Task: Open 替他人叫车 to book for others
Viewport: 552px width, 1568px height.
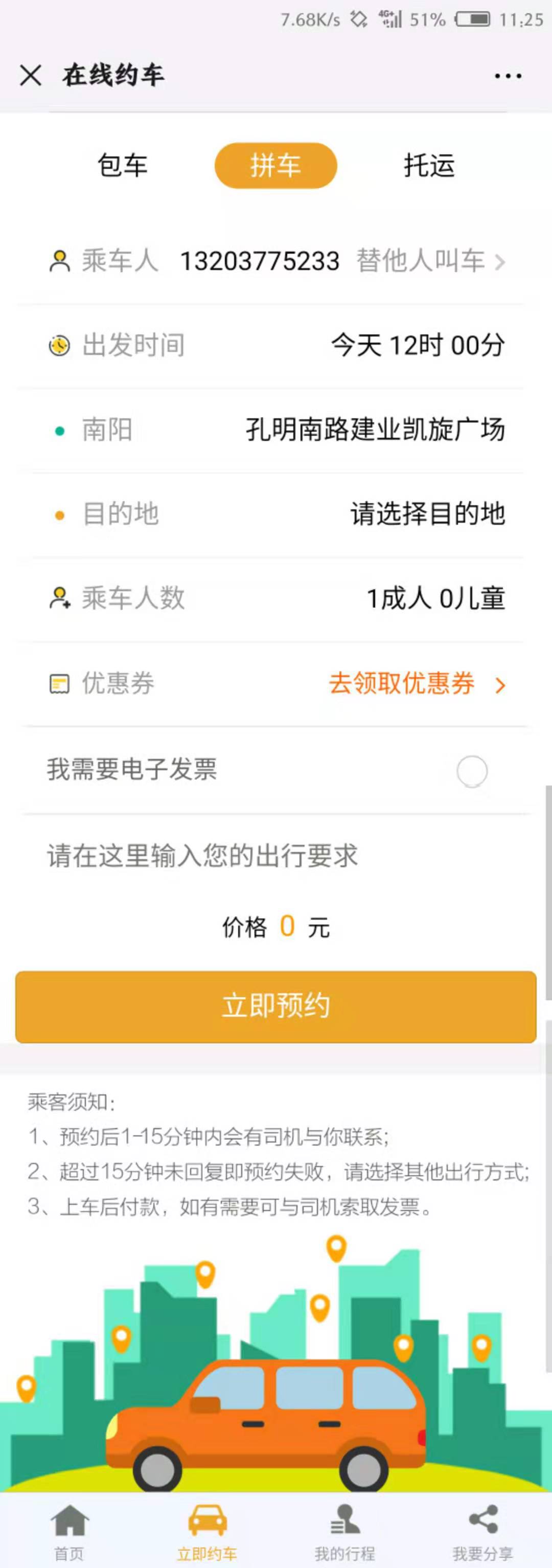Action: (430, 261)
